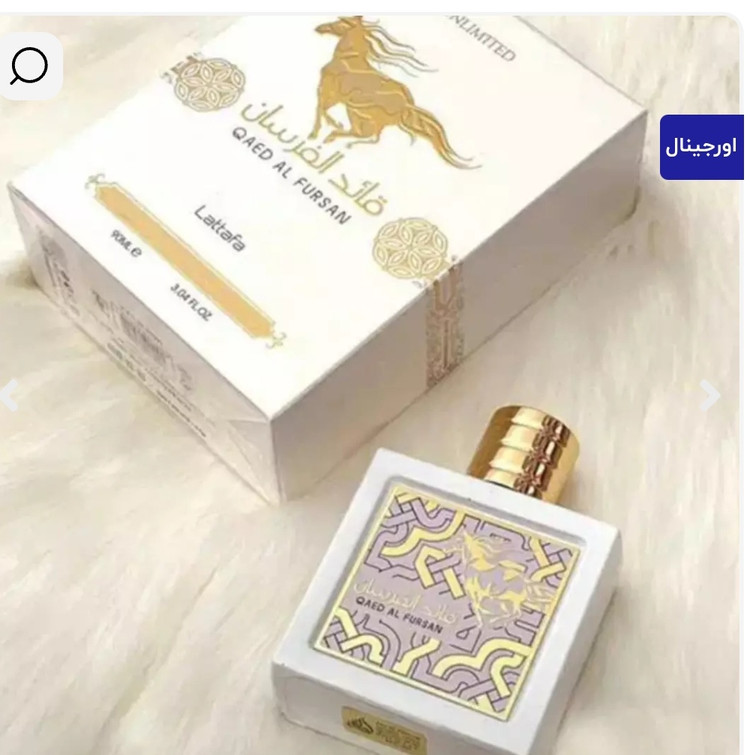Open the Qaed Al Fursan product photo
The height and width of the screenshot is (755, 750).
click(375, 400)
